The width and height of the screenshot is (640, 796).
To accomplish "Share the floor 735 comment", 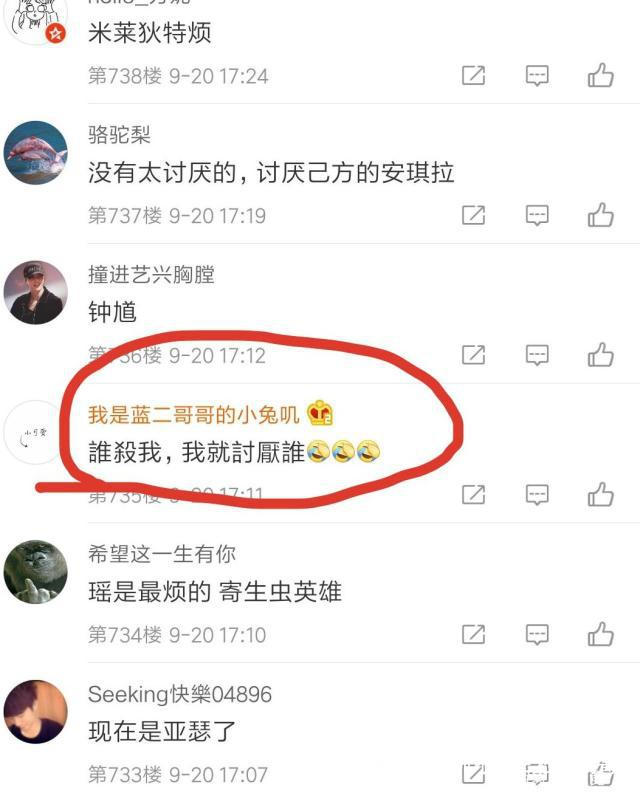I will pos(473,493).
